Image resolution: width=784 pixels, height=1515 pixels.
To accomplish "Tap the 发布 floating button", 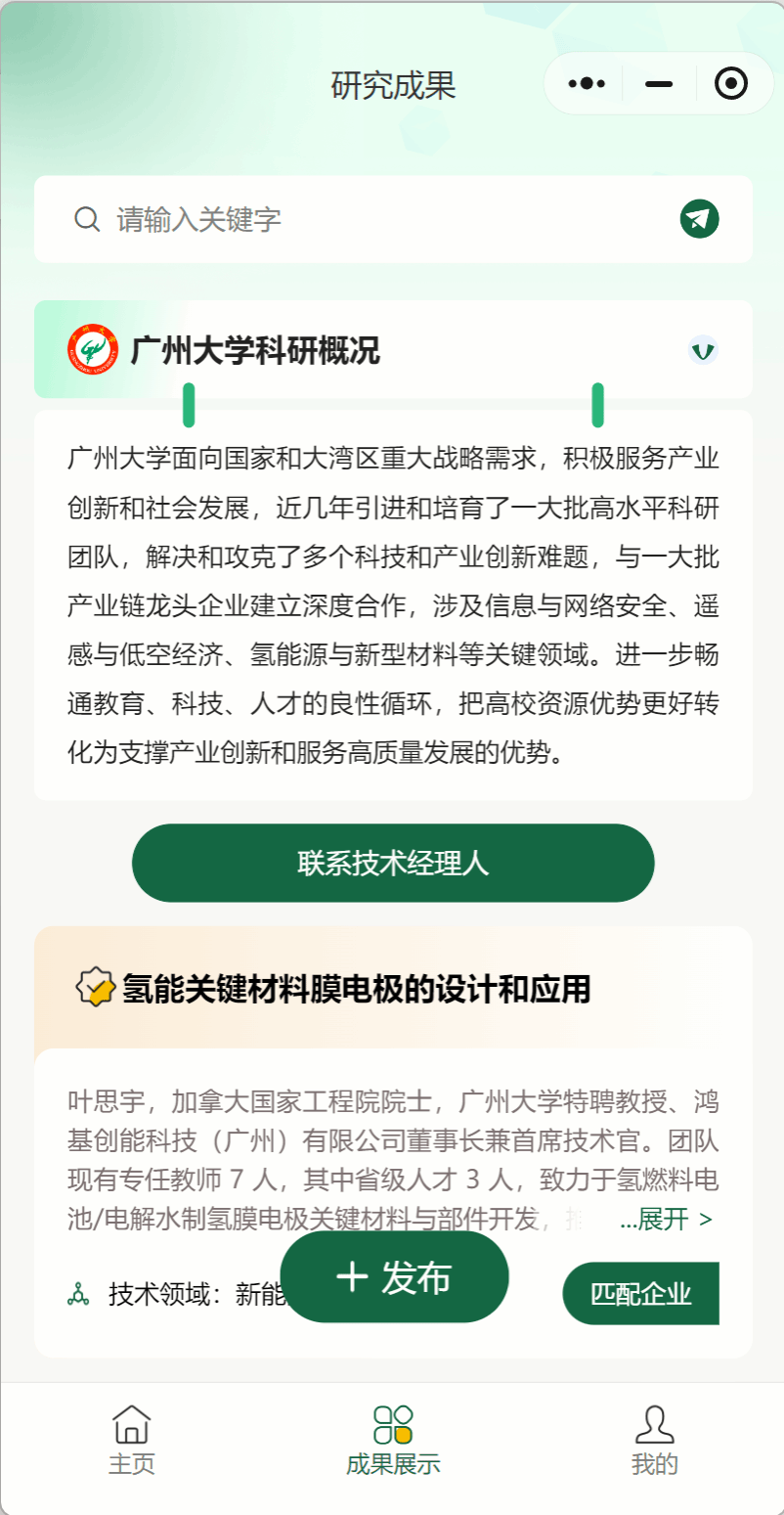I will [x=394, y=1277].
